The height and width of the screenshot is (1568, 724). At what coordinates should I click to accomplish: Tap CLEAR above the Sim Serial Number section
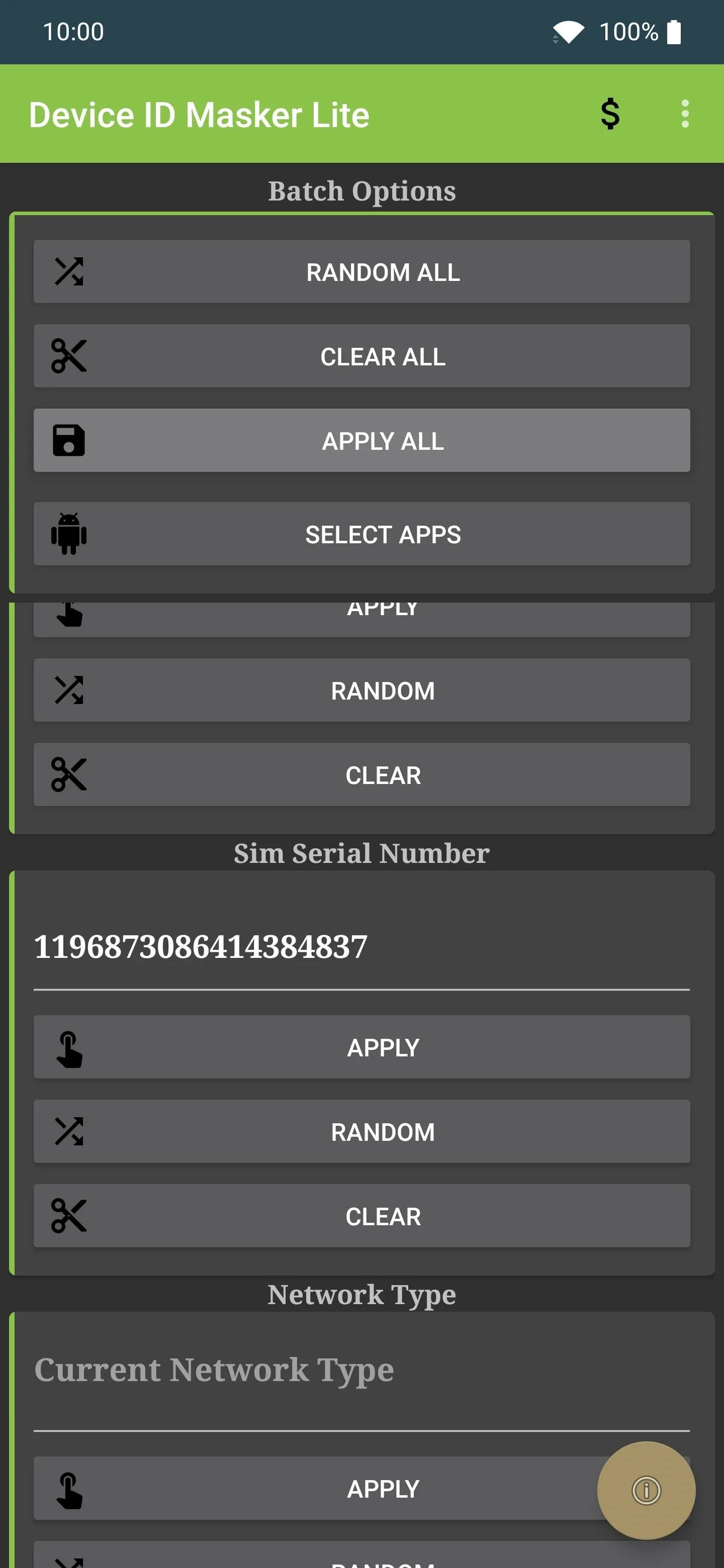click(x=361, y=775)
